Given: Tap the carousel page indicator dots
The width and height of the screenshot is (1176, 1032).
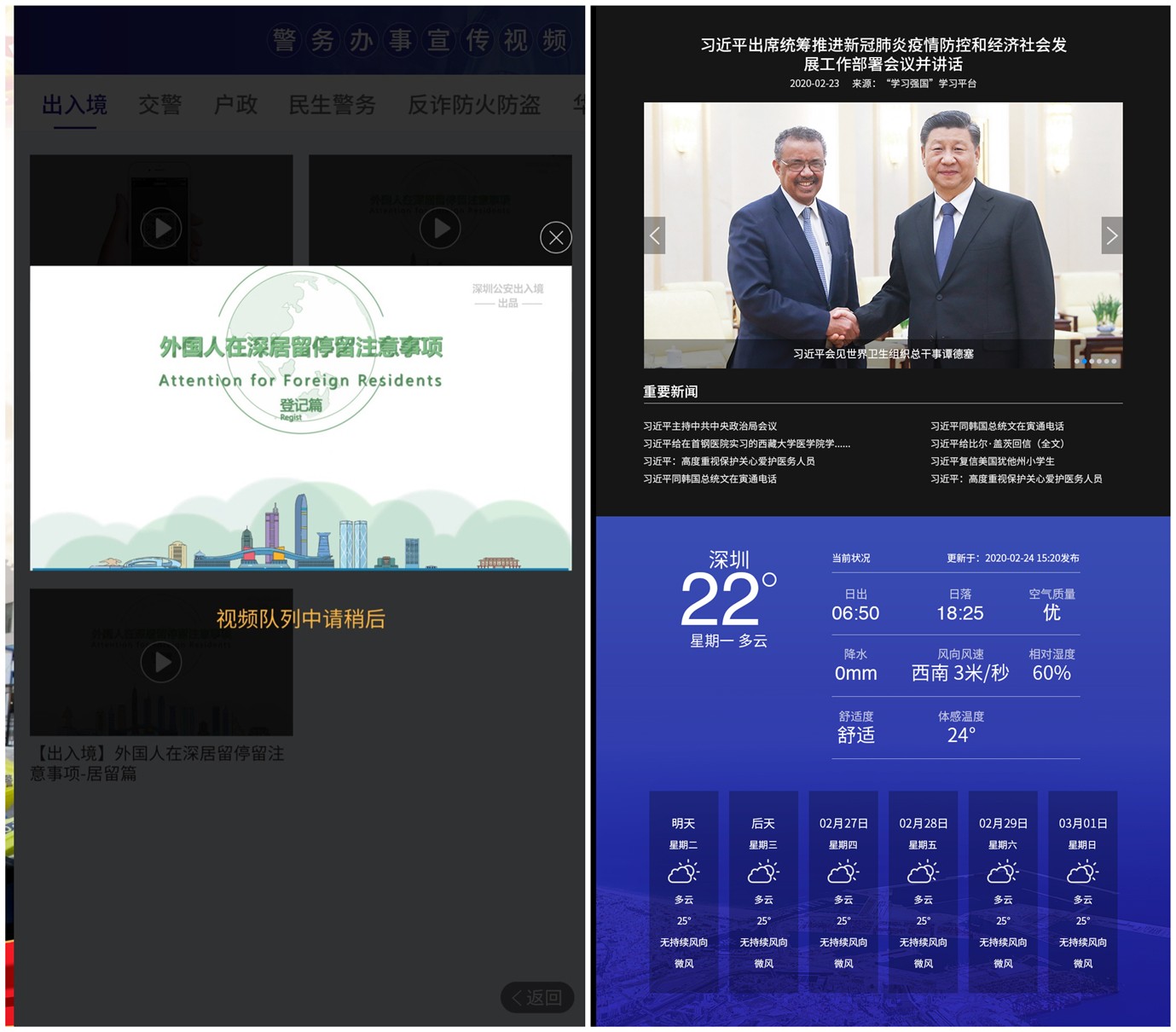Looking at the screenshot, I should tap(1095, 362).
